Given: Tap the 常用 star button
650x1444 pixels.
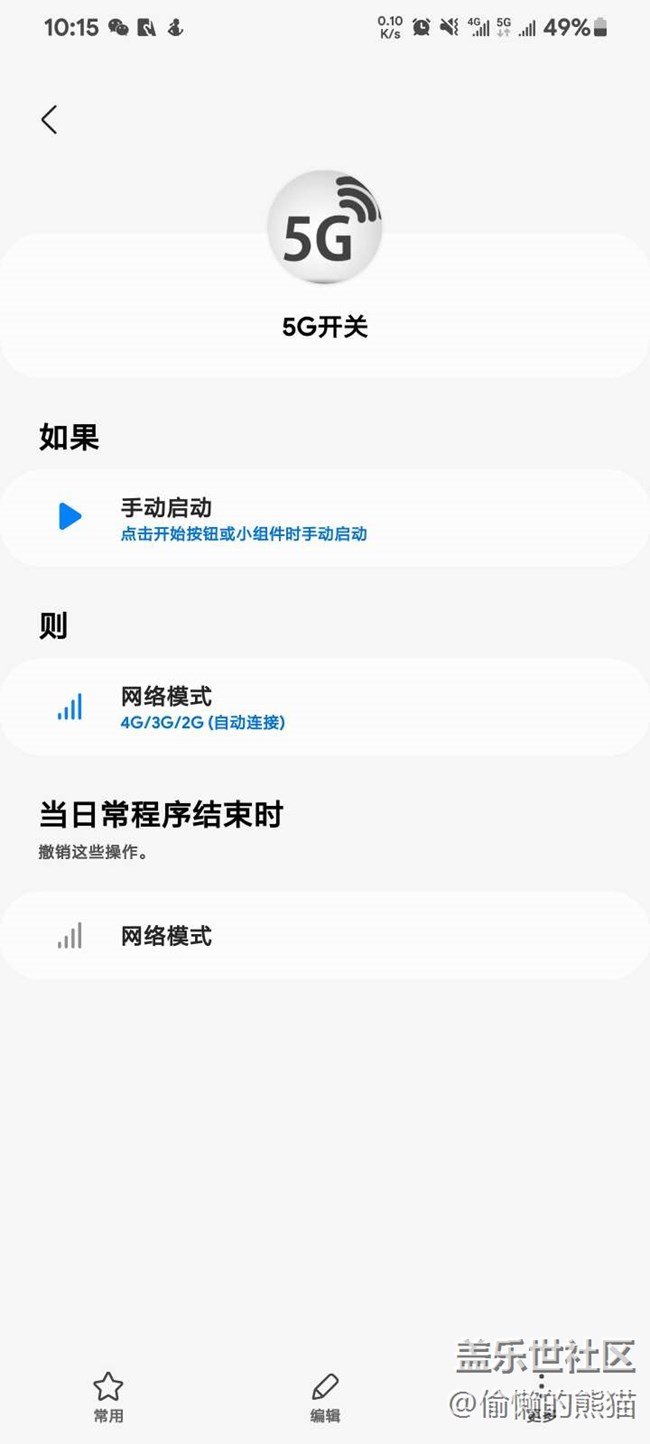Looking at the screenshot, I should [x=108, y=1396].
